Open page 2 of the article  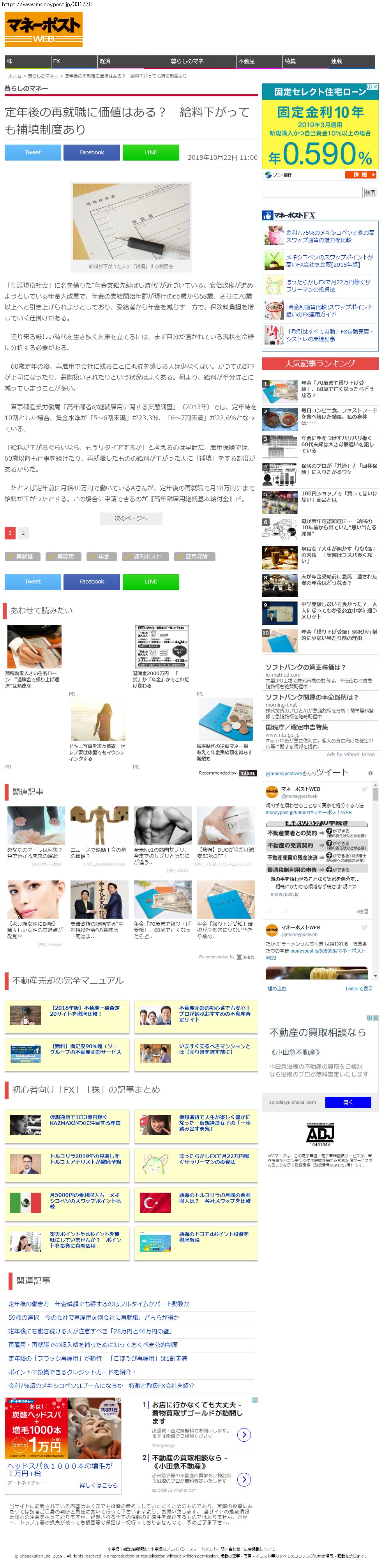click(23, 533)
